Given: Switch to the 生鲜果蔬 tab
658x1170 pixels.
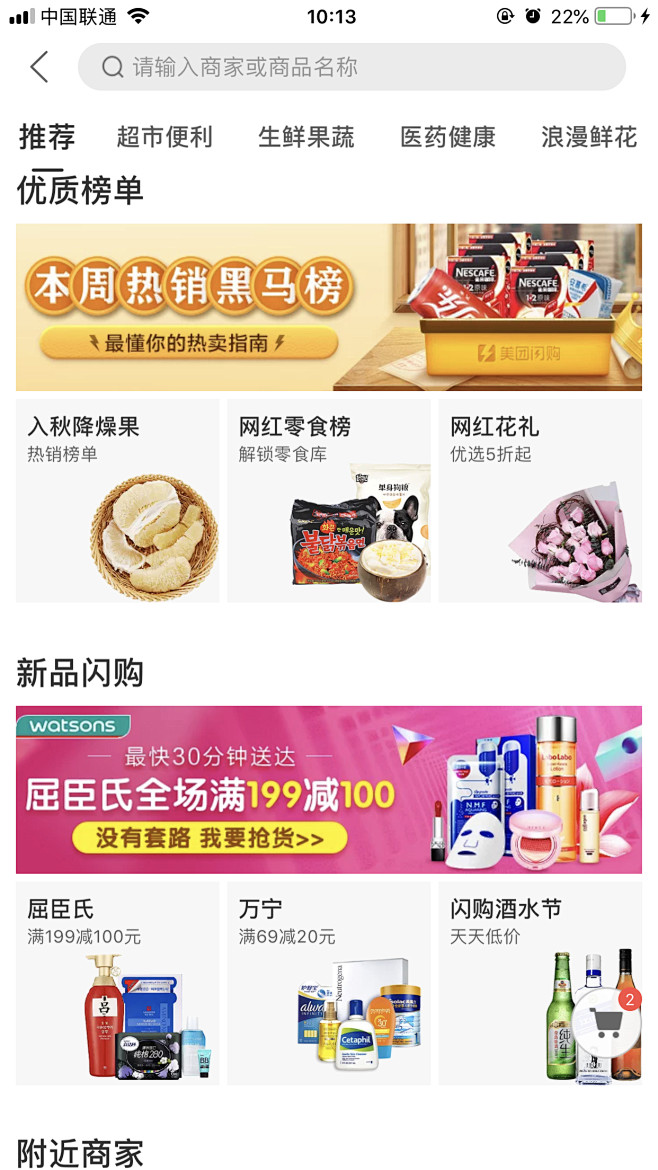Looking at the screenshot, I should coord(306,137).
